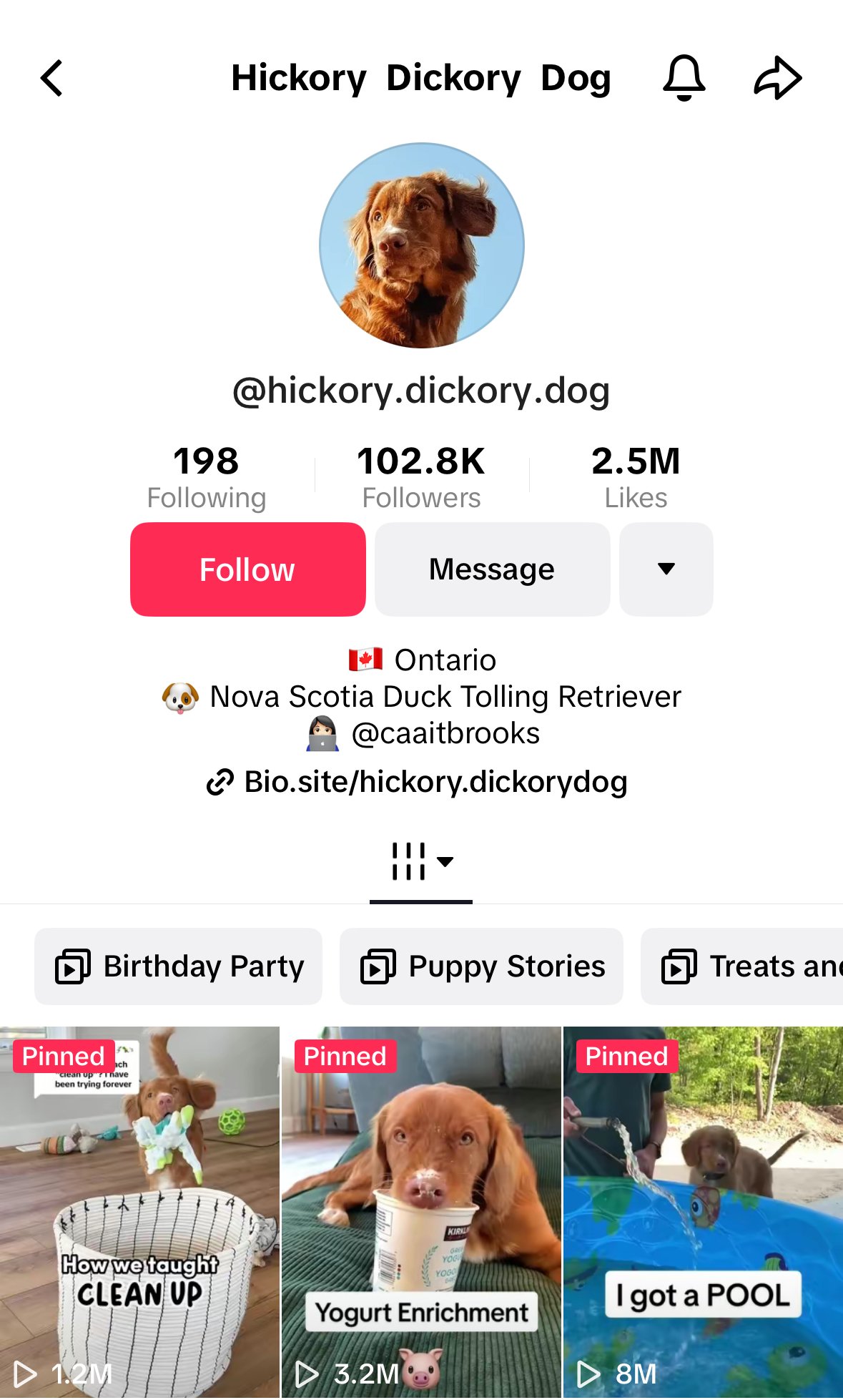The height and width of the screenshot is (1400, 843).
Task: Open the Puppy Stories playlist
Action: pyautogui.click(x=481, y=966)
